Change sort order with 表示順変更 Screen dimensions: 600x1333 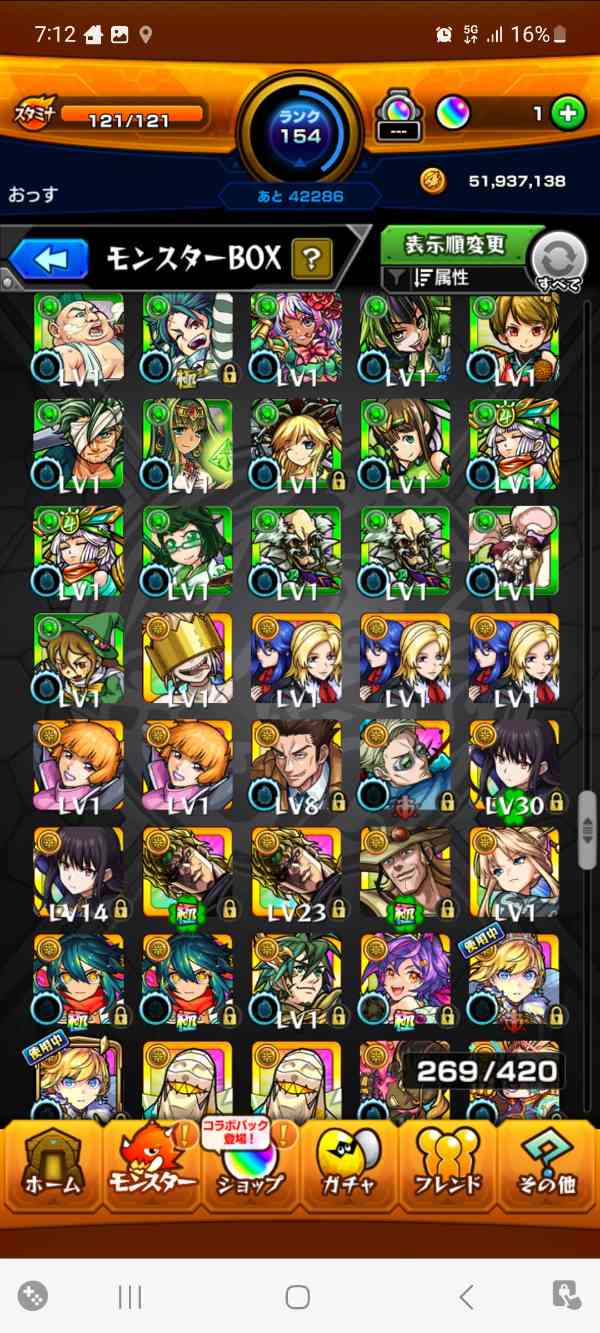pyautogui.click(x=457, y=244)
